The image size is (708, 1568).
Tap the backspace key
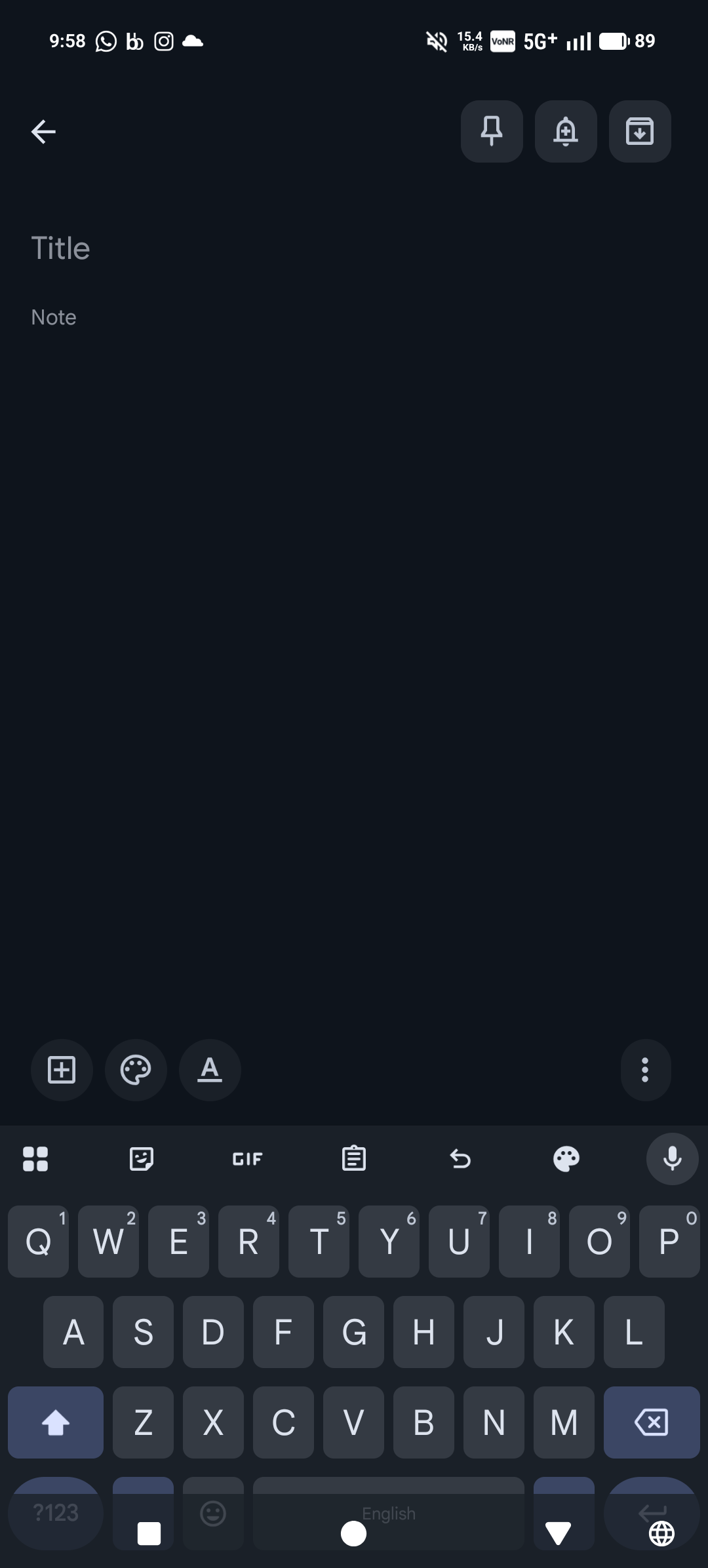pos(652,1422)
